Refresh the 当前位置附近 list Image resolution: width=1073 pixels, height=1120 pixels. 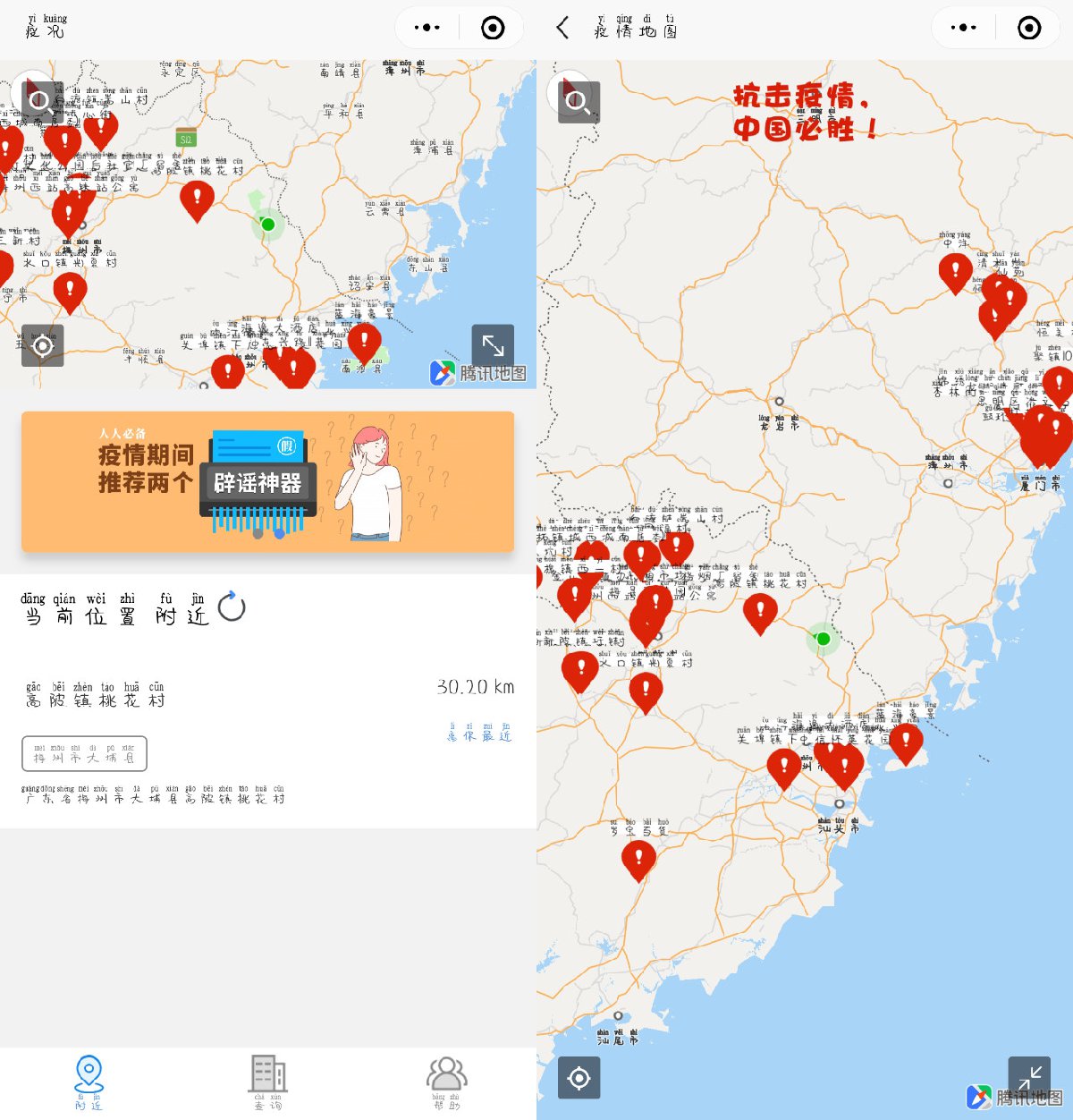tap(232, 607)
